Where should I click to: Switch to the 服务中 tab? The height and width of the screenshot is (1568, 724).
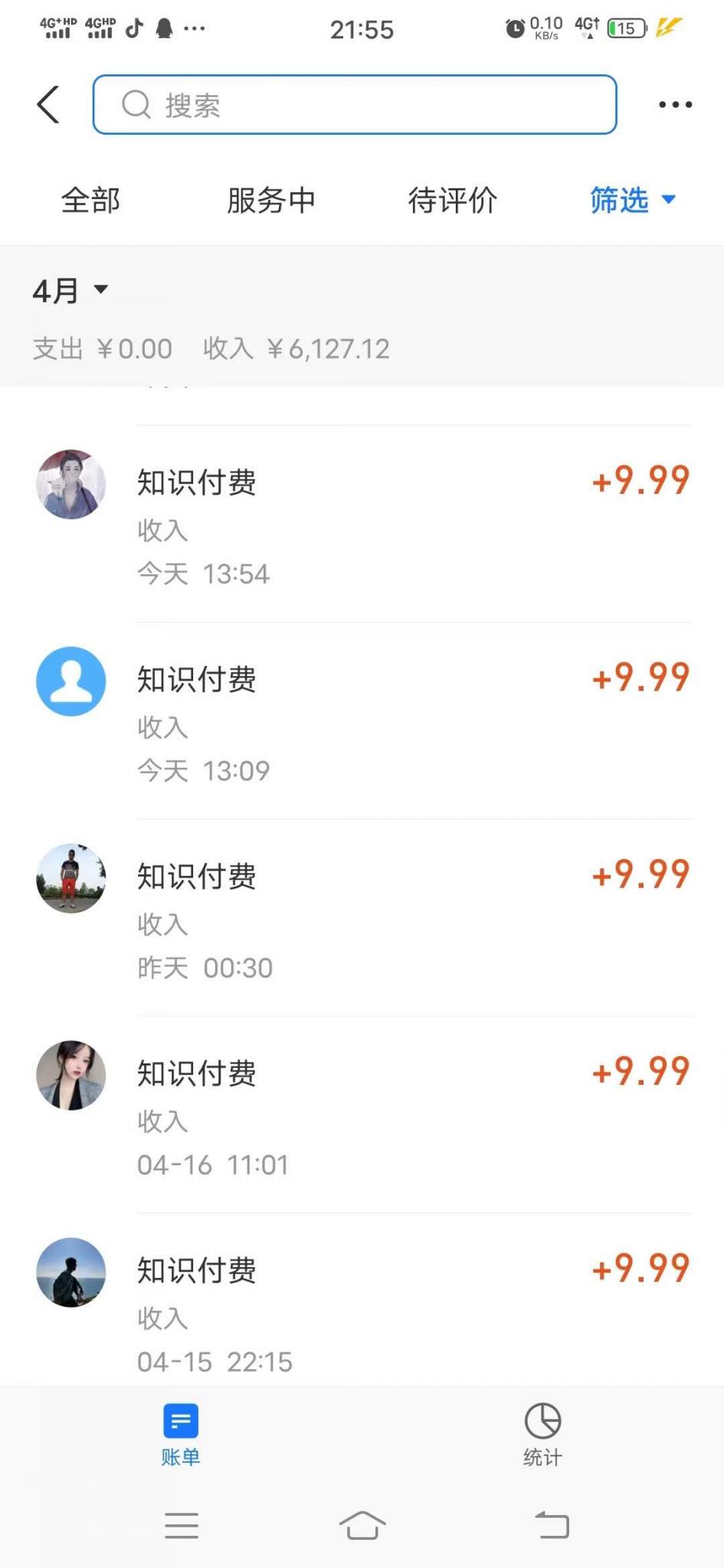click(x=270, y=200)
